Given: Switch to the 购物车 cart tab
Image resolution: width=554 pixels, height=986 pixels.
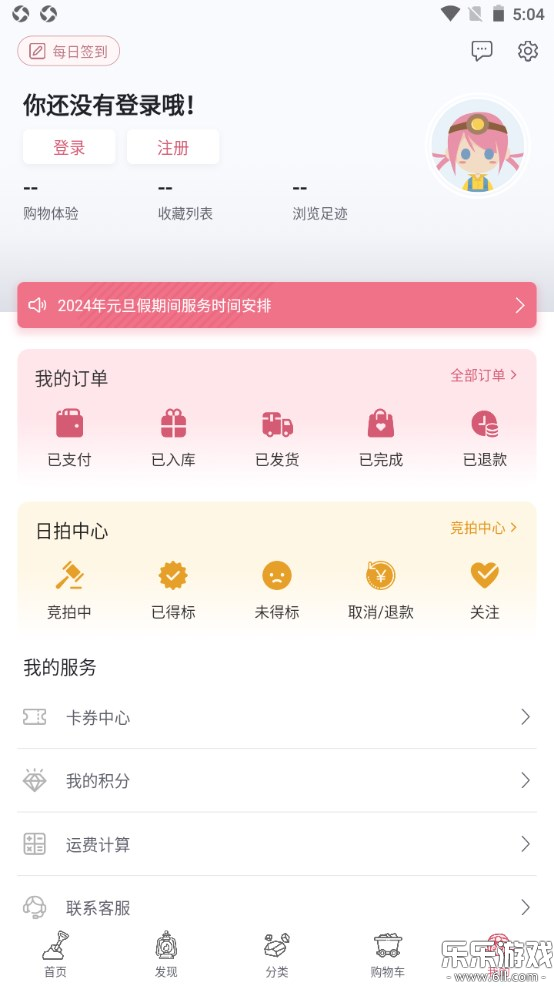Looking at the screenshot, I should [x=387, y=955].
